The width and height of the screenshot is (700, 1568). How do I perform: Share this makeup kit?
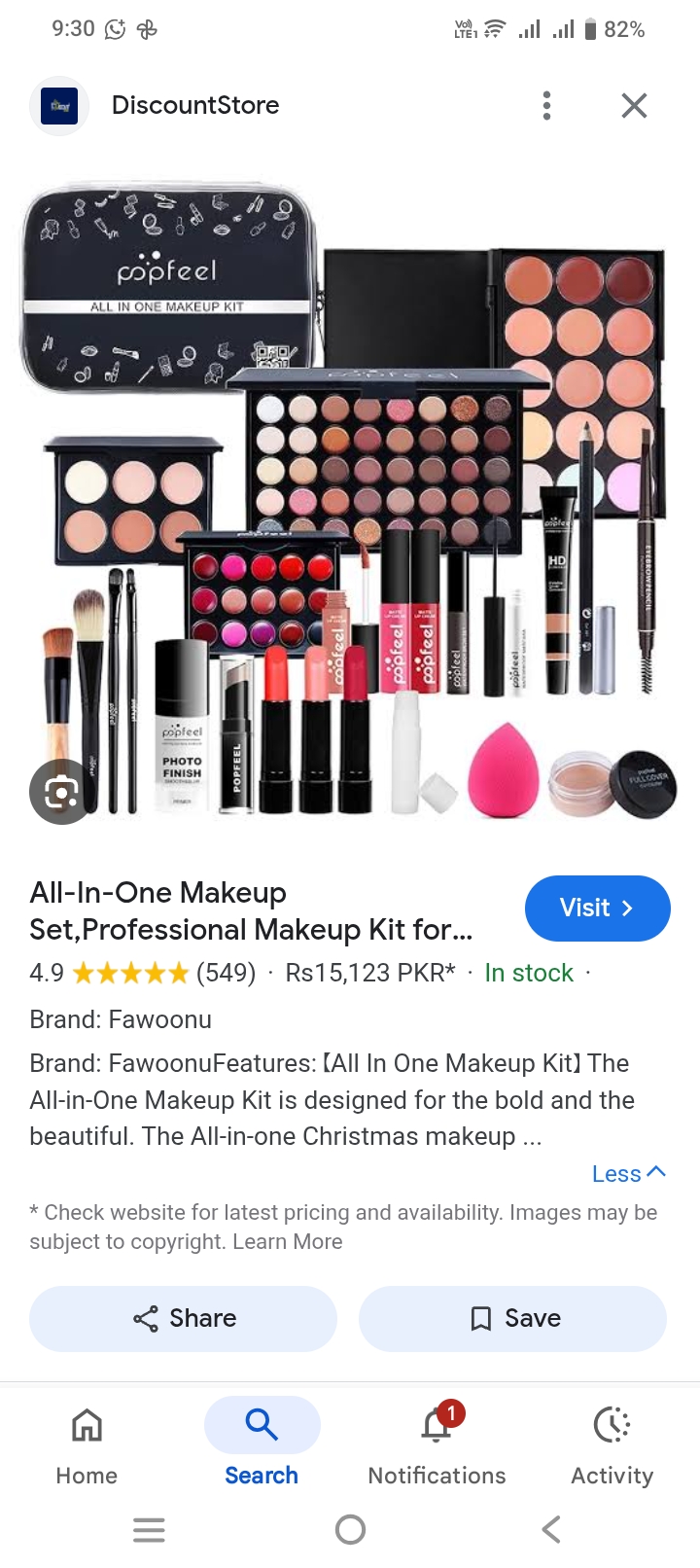pos(184,1319)
